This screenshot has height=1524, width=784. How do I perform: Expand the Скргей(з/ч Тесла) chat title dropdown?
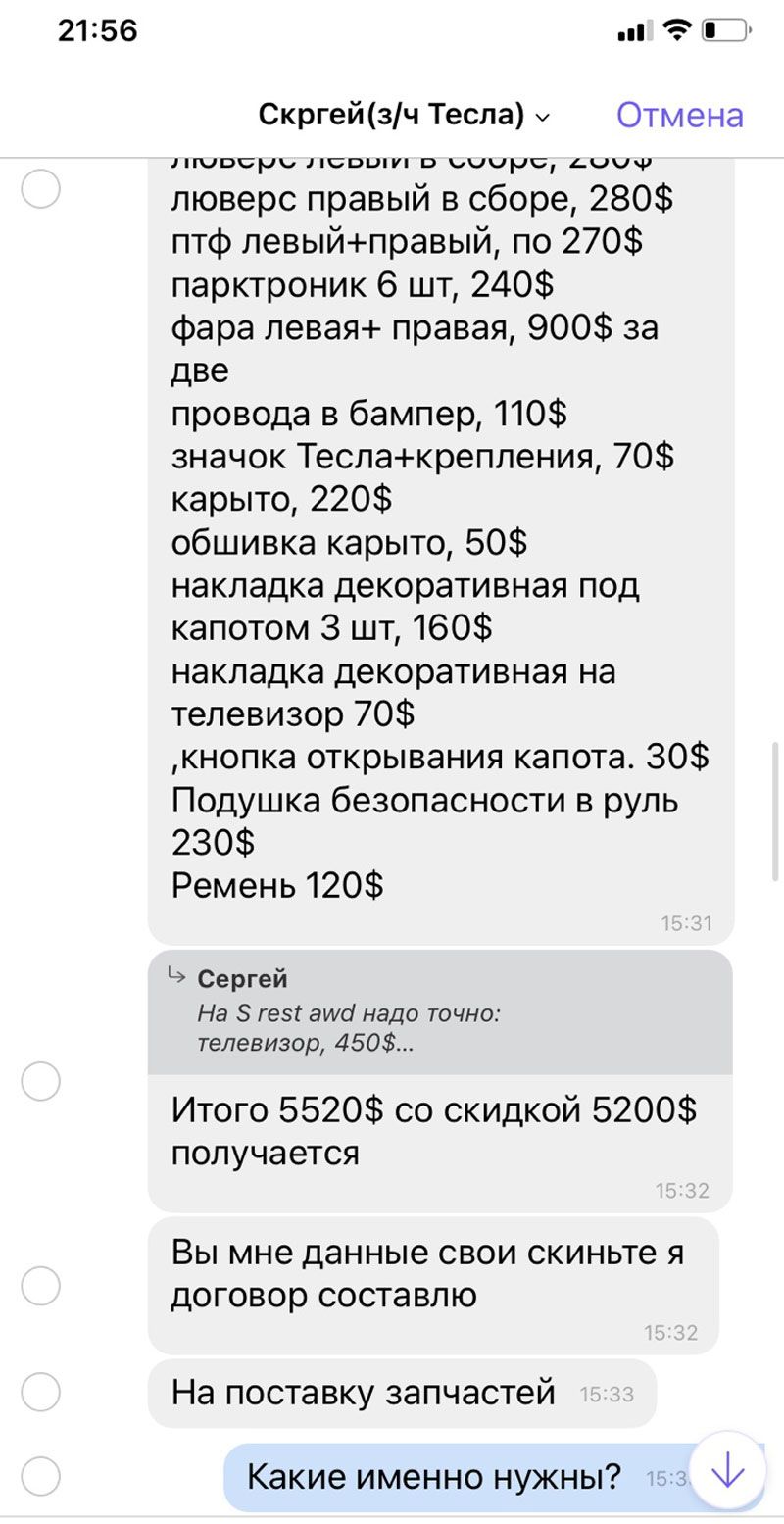pos(403,116)
